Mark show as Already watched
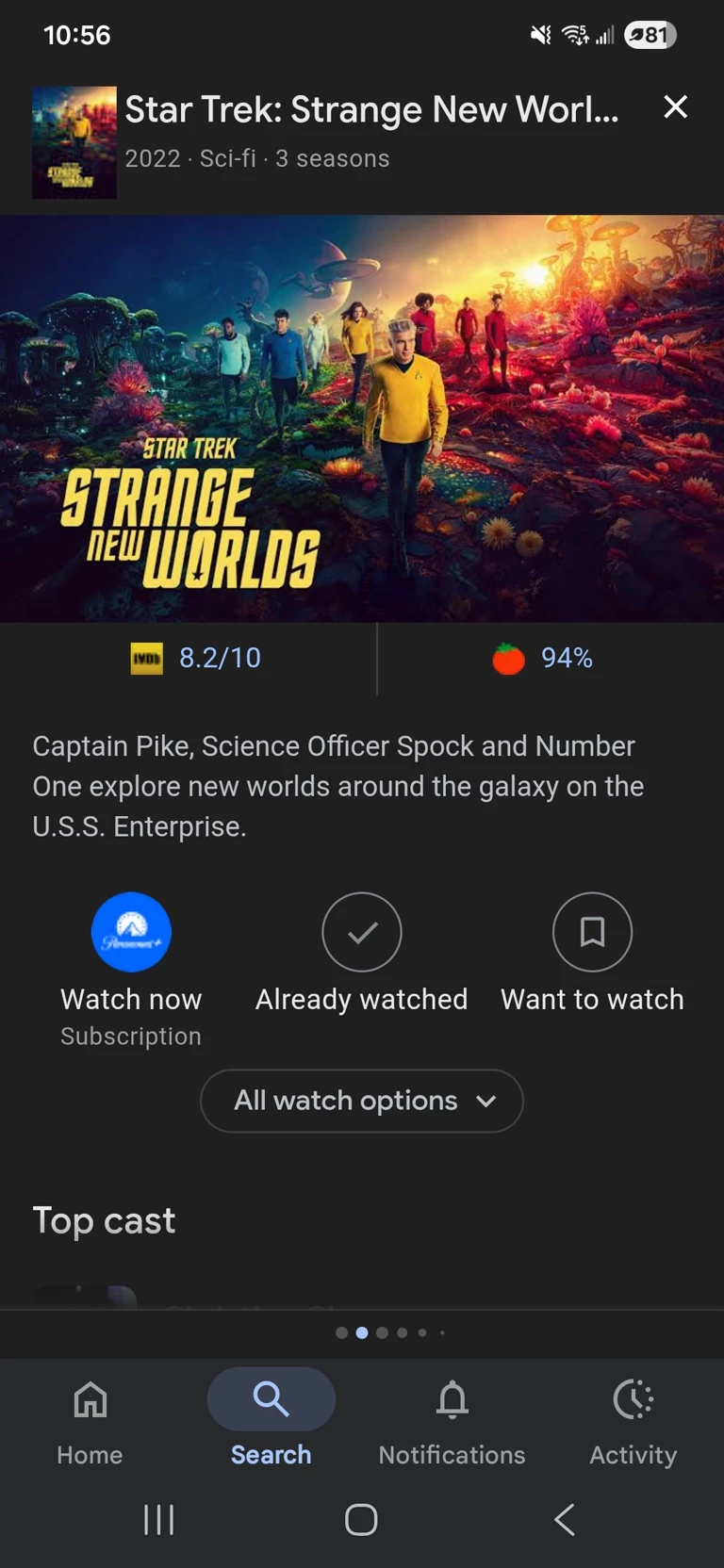Screen dimensions: 724x1568 click(x=362, y=932)
